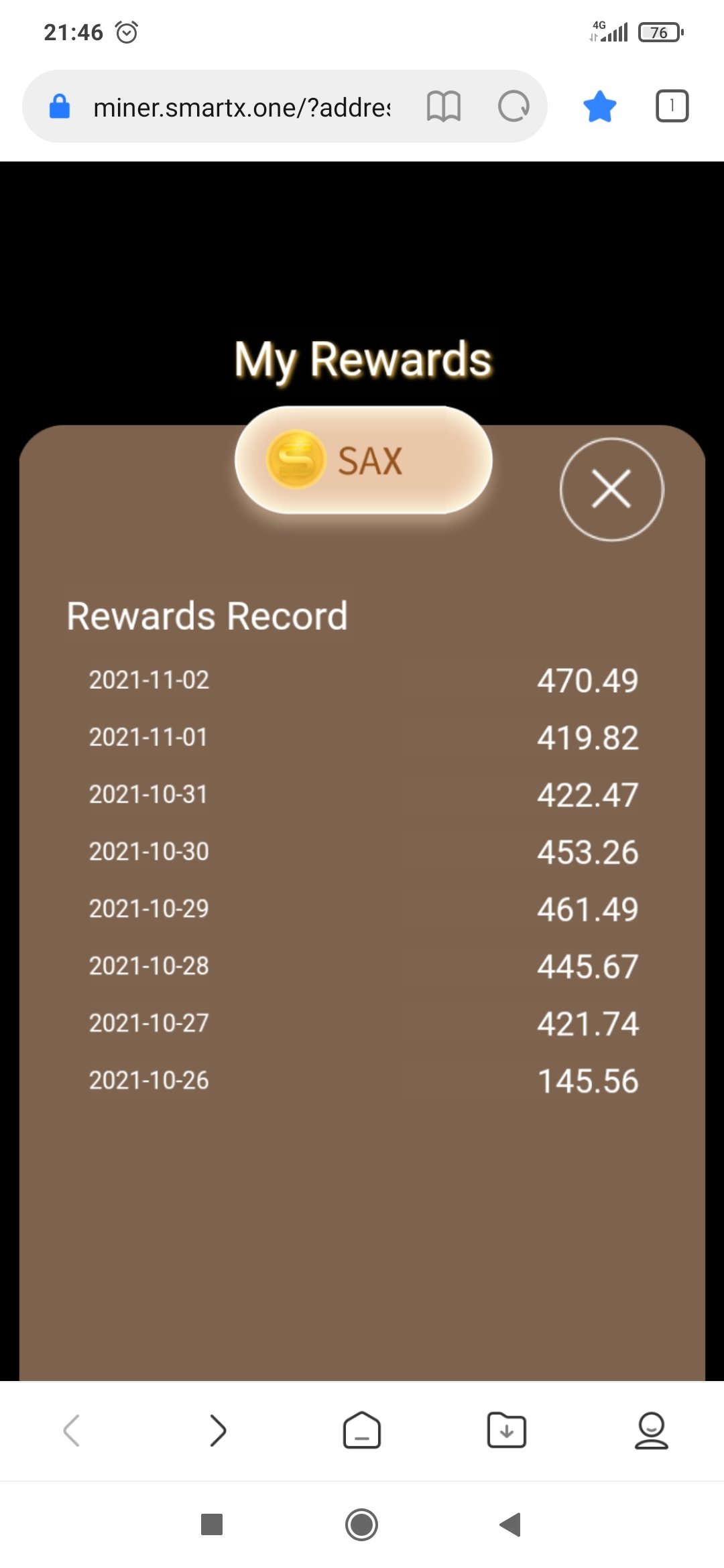Tap the SAX token chip
724x1568 pixels.
363,461
